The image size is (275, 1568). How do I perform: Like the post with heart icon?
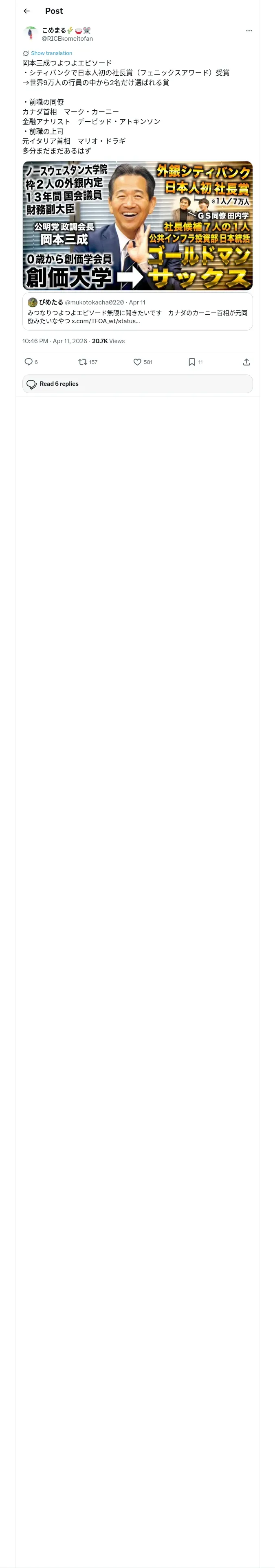(x=137, y=361)
